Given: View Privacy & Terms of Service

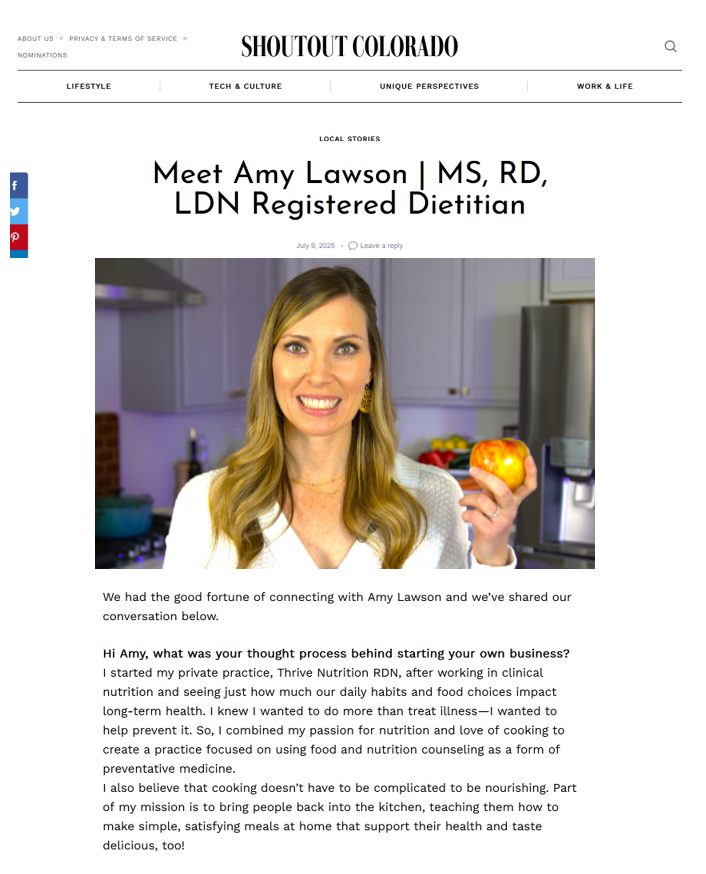Looking at the screenshot, I should (123, 39).
